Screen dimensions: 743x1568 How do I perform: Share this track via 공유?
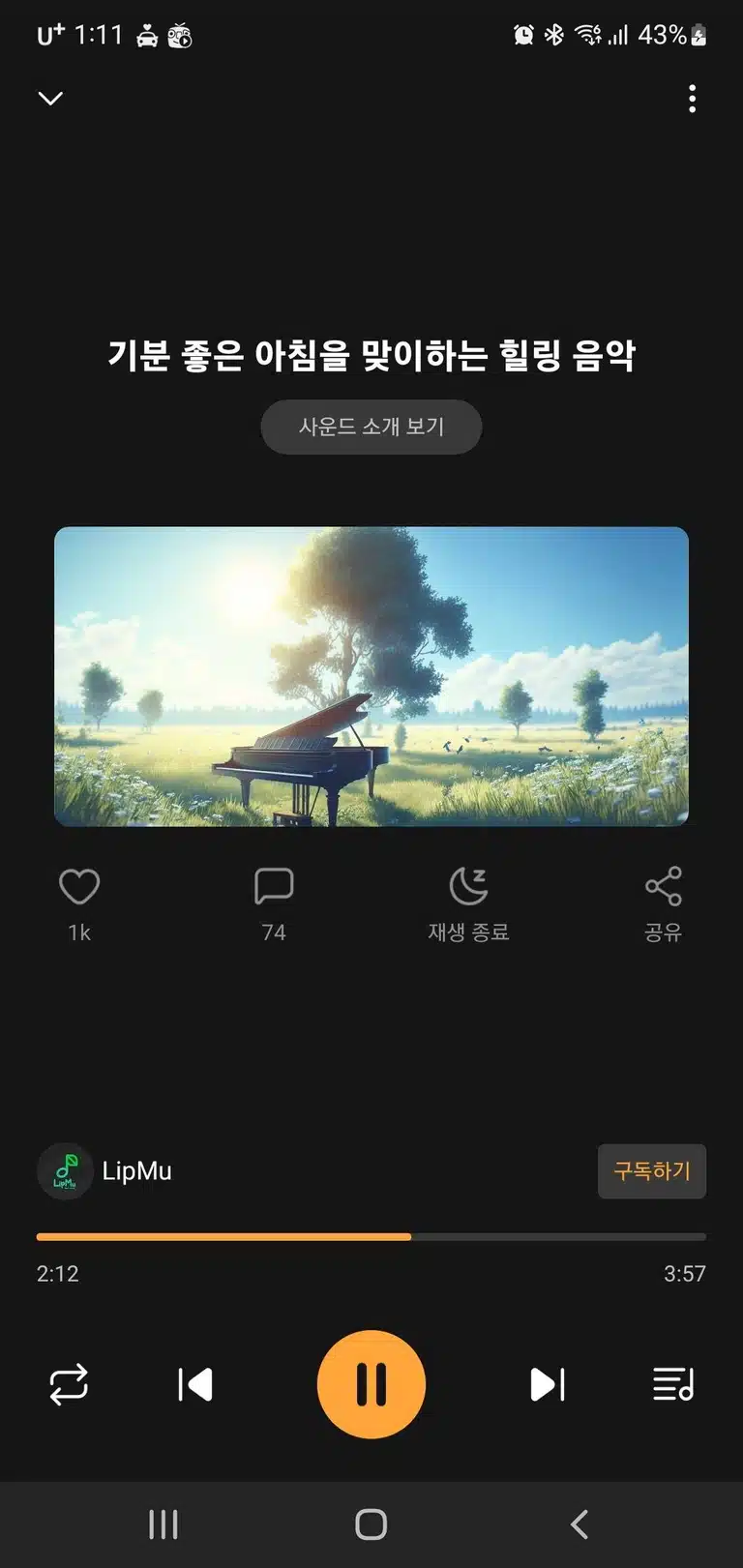pos(664,903)
